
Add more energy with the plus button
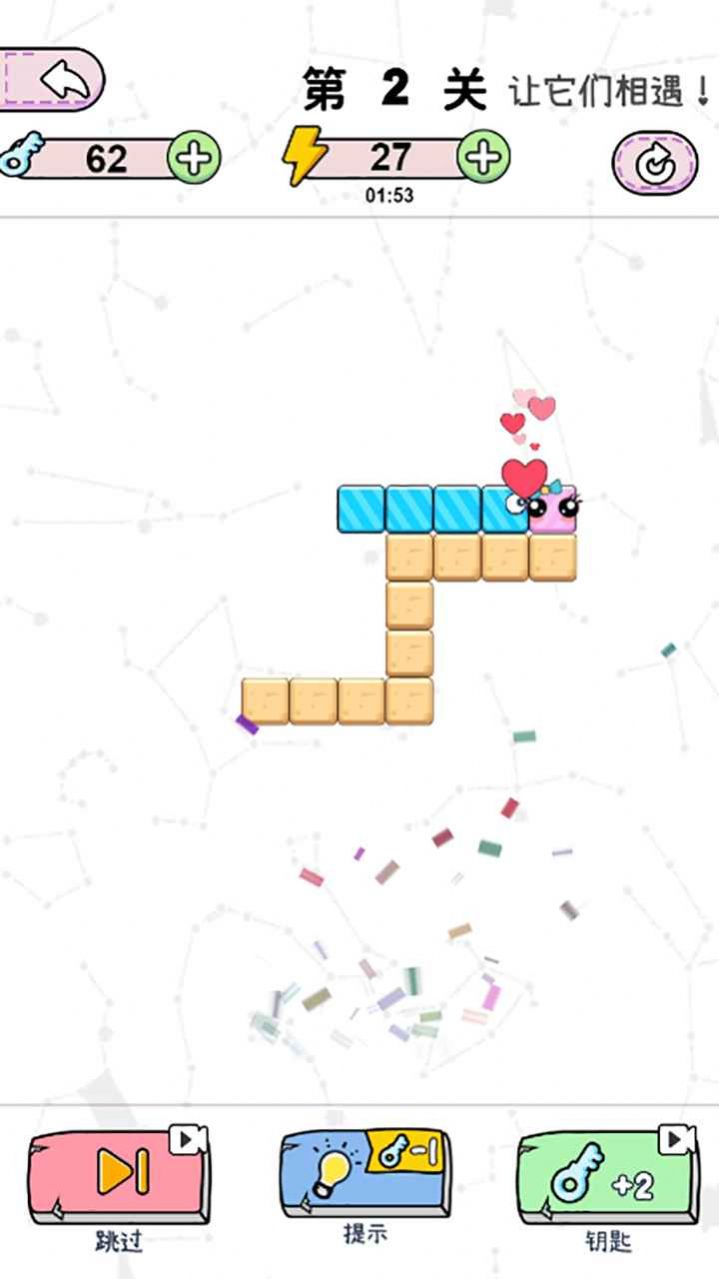pos(483,156)
